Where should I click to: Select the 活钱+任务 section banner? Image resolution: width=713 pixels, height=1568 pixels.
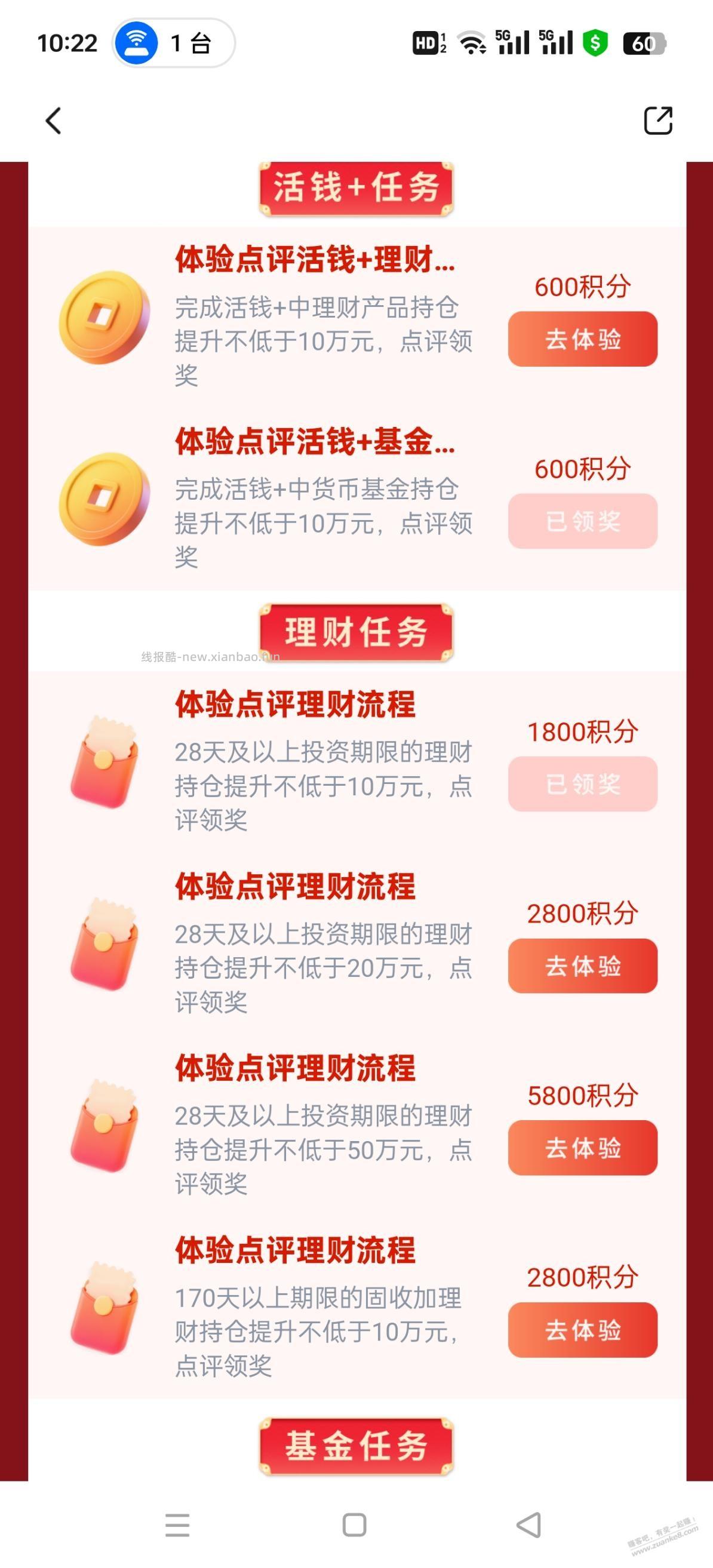pyautogui.click(x=356, y=186)
